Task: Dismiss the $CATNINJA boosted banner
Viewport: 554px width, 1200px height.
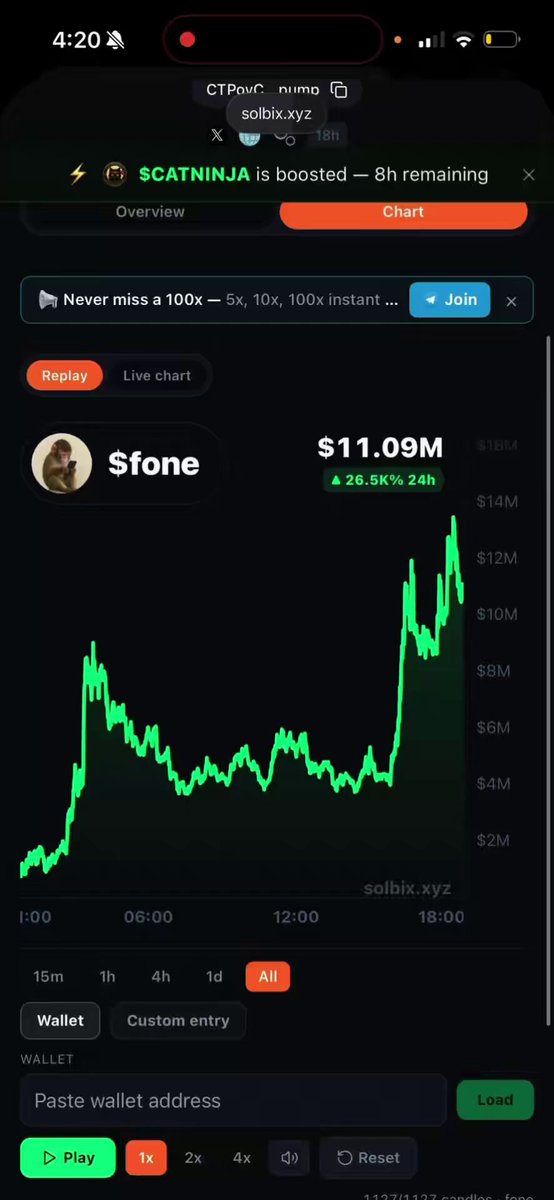Action: 529,175
